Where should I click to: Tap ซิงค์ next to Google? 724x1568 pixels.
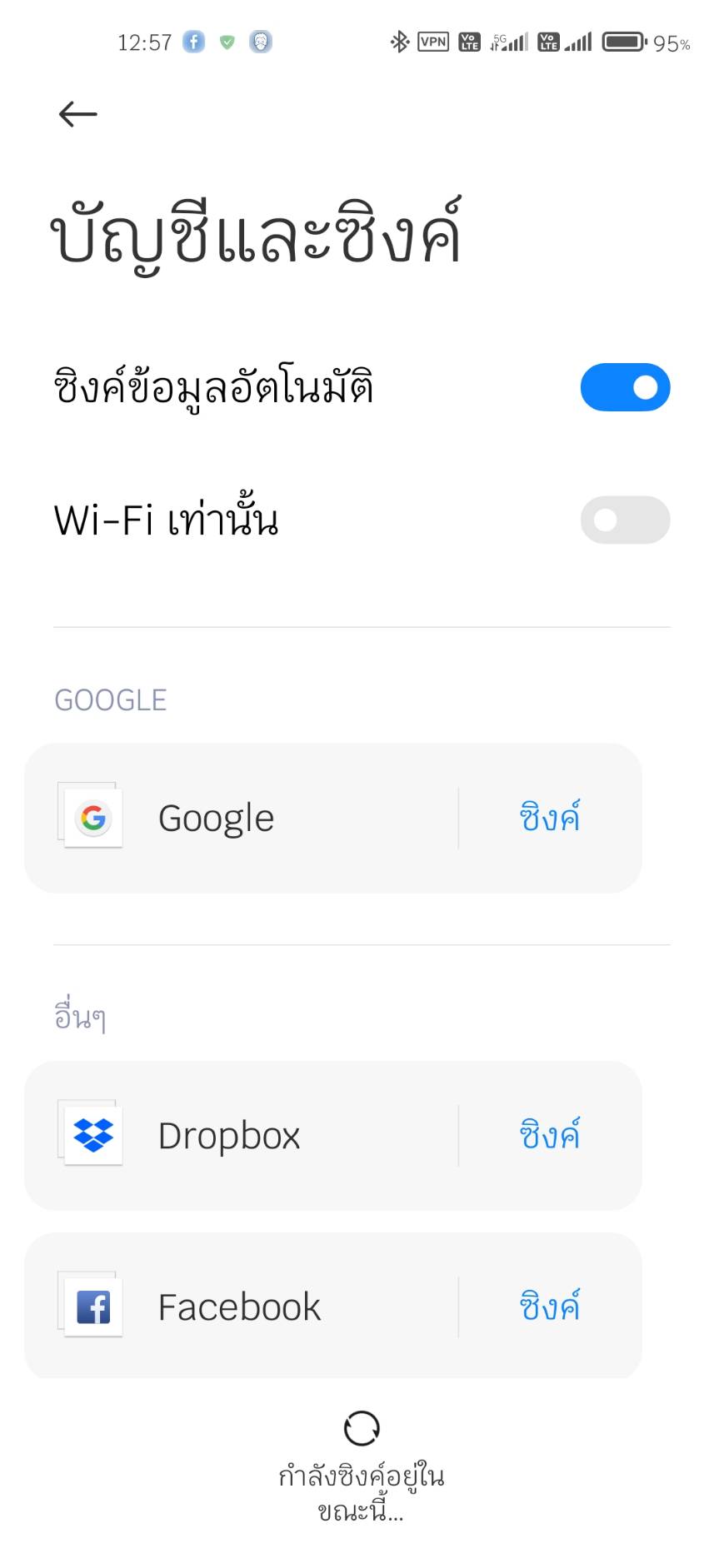[x=549, y=818]
